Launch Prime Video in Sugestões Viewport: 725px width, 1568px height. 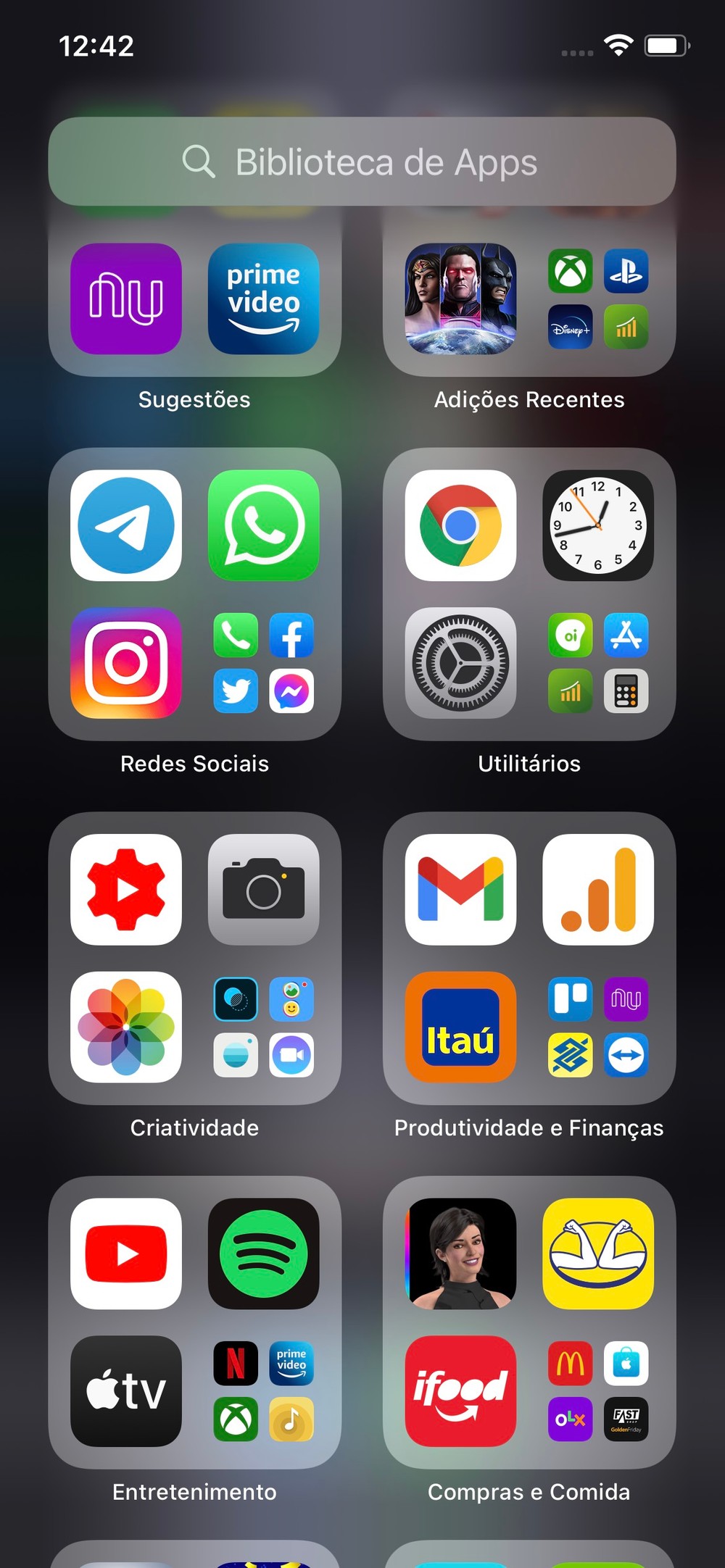coord(263,299)
